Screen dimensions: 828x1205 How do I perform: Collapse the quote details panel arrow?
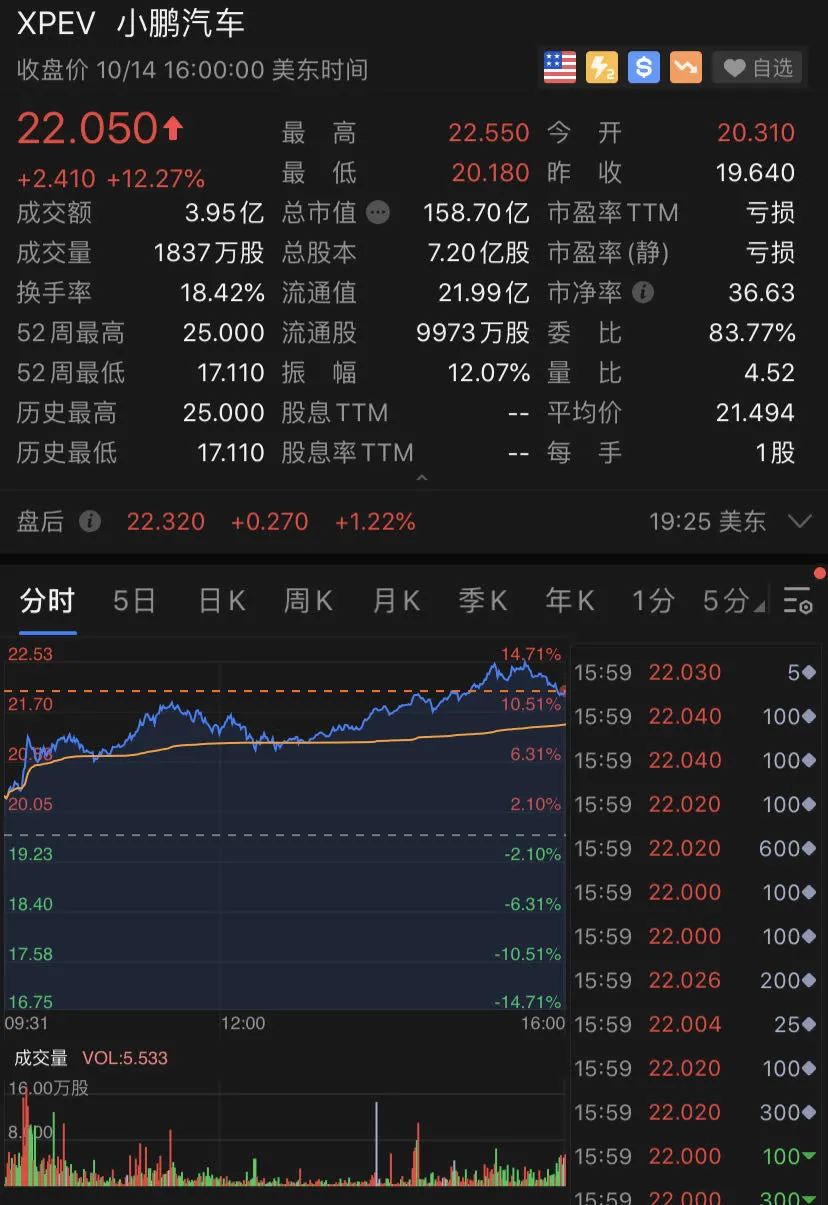click(421, 478)
